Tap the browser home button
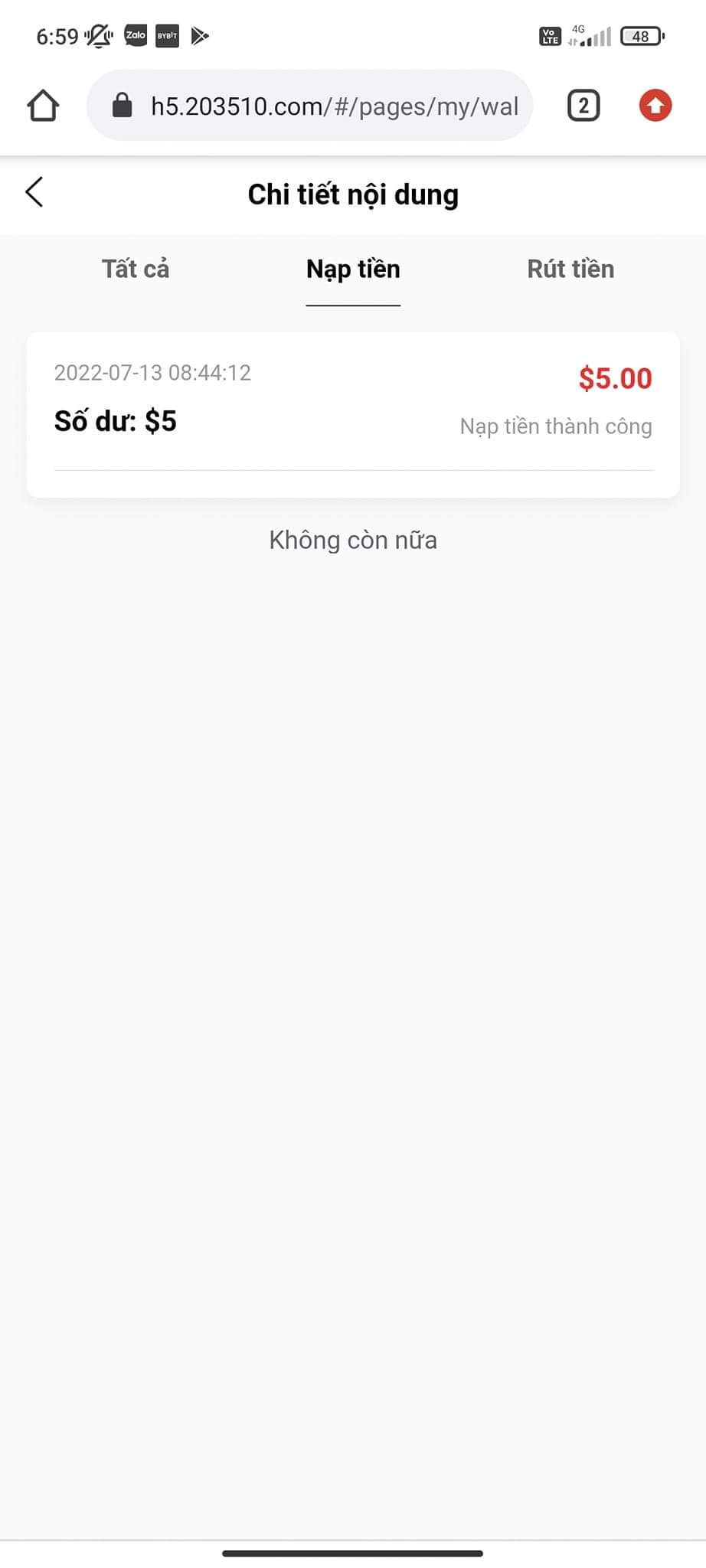Image resolution: width=706 pixels, height=1568 pixels. click(x=43, y=106)
